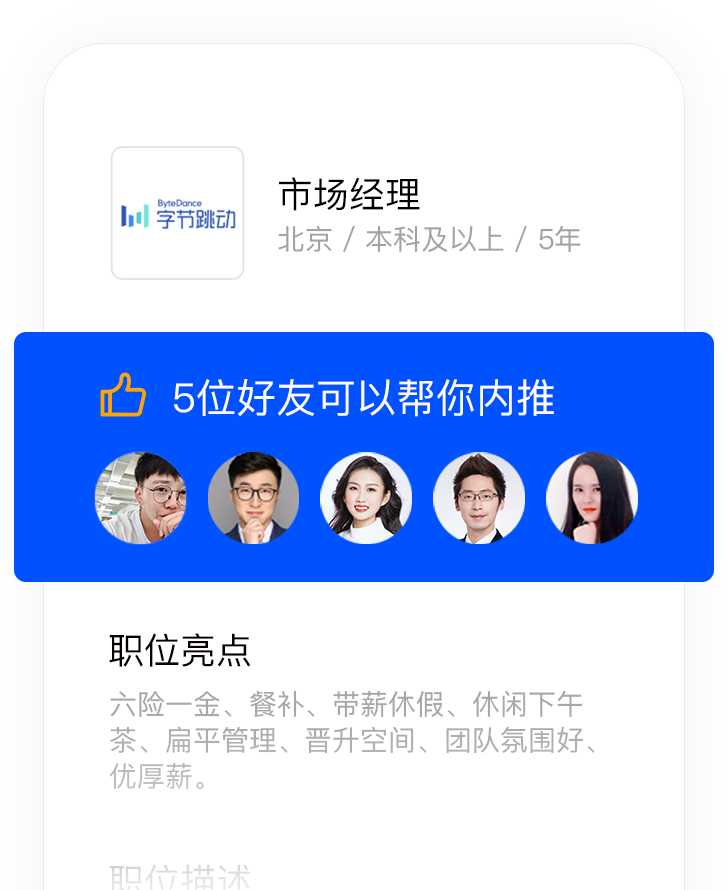Tap the second friend avatar in a suit
Viewport: 728px width, 890px height.
253,498
